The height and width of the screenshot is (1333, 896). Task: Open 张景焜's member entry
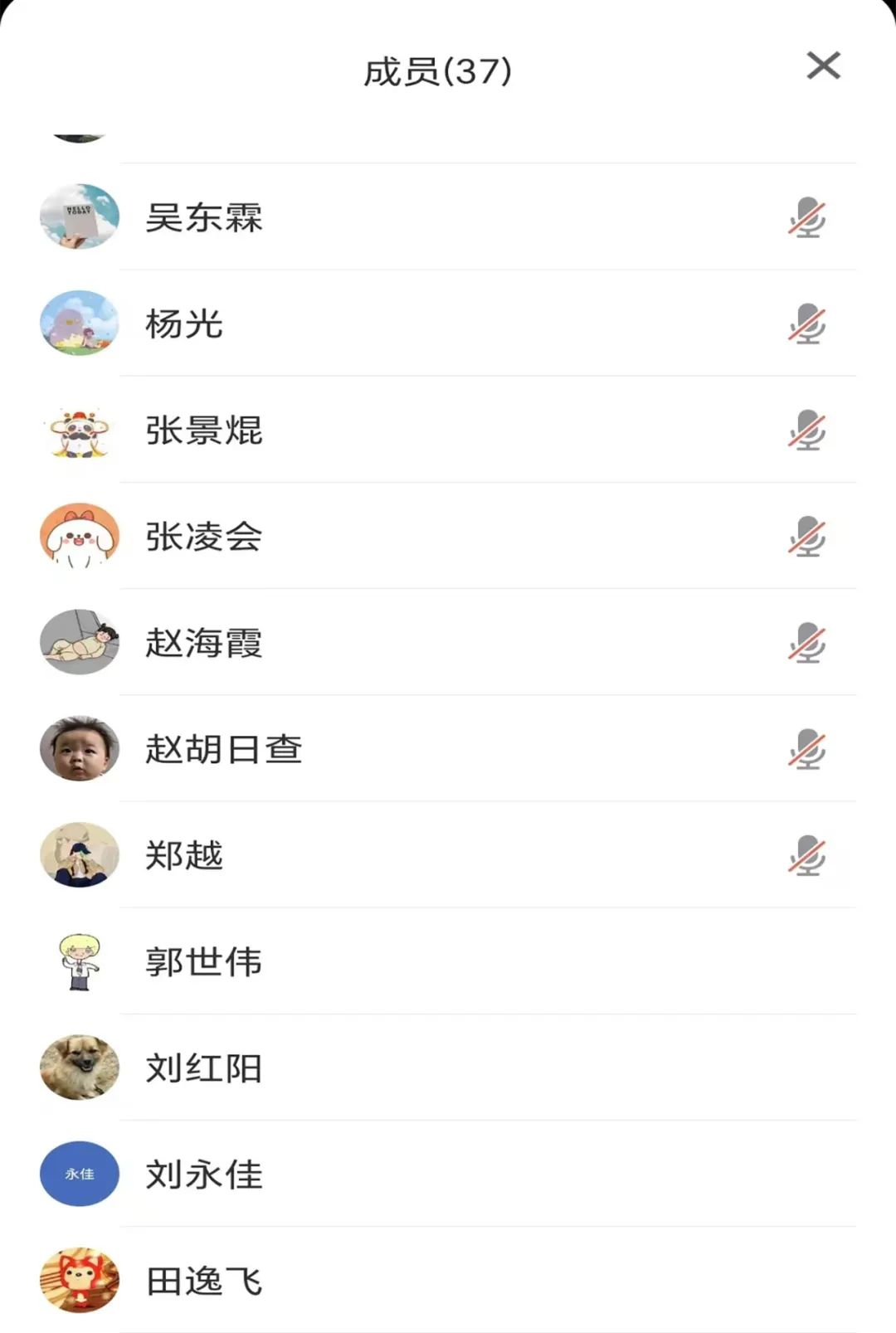coord(204,430)
